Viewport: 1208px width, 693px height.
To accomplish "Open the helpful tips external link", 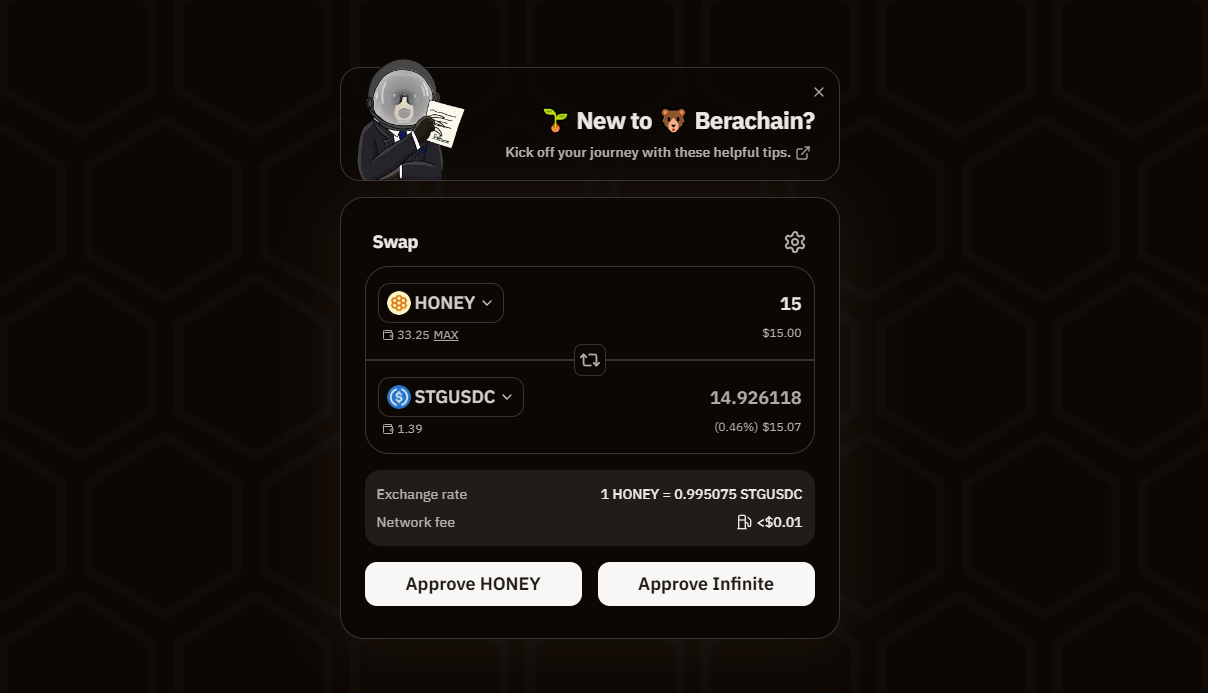I will tap(657, 153).
